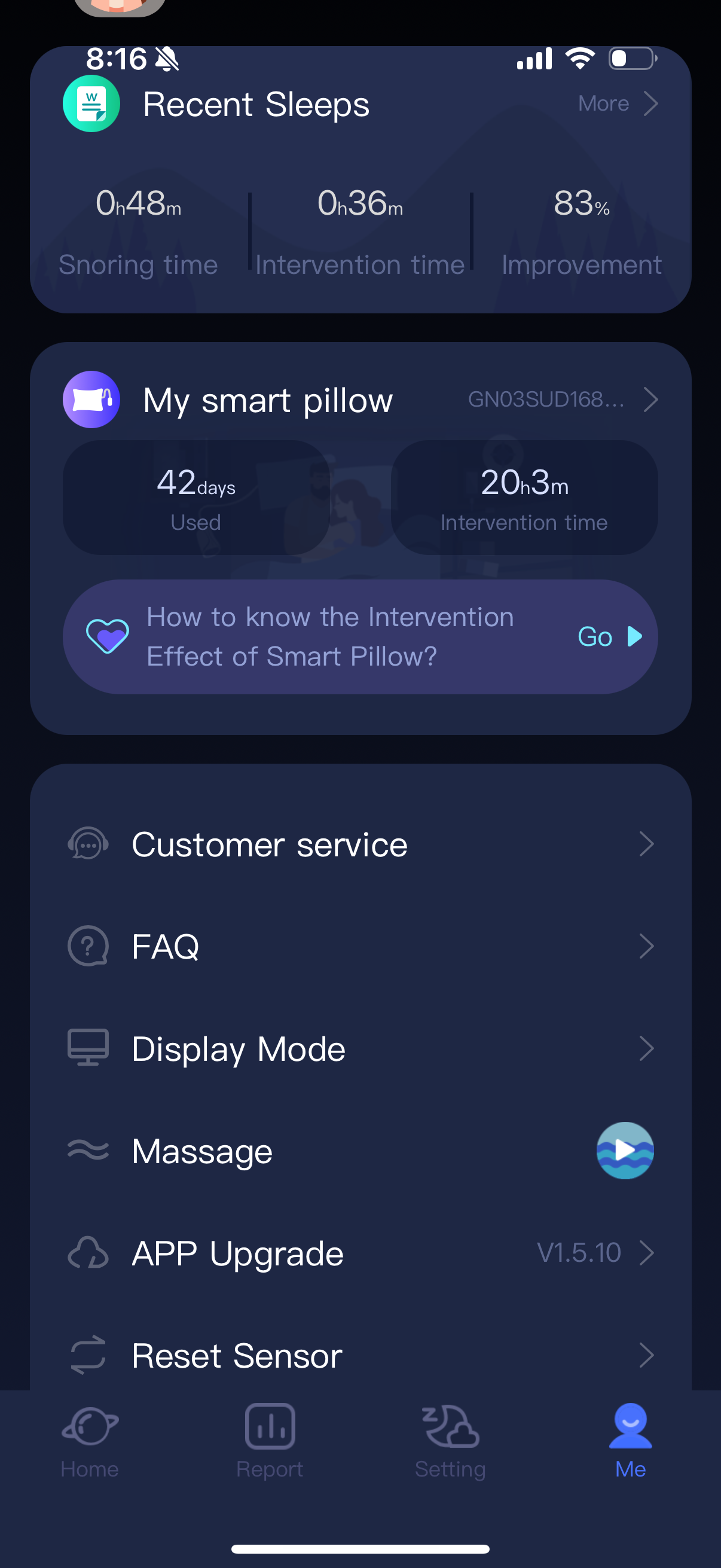The image size is (721, 1568).
Task: Open More recent sleeps
Action: pyautogui.click(x=617, y=103)
